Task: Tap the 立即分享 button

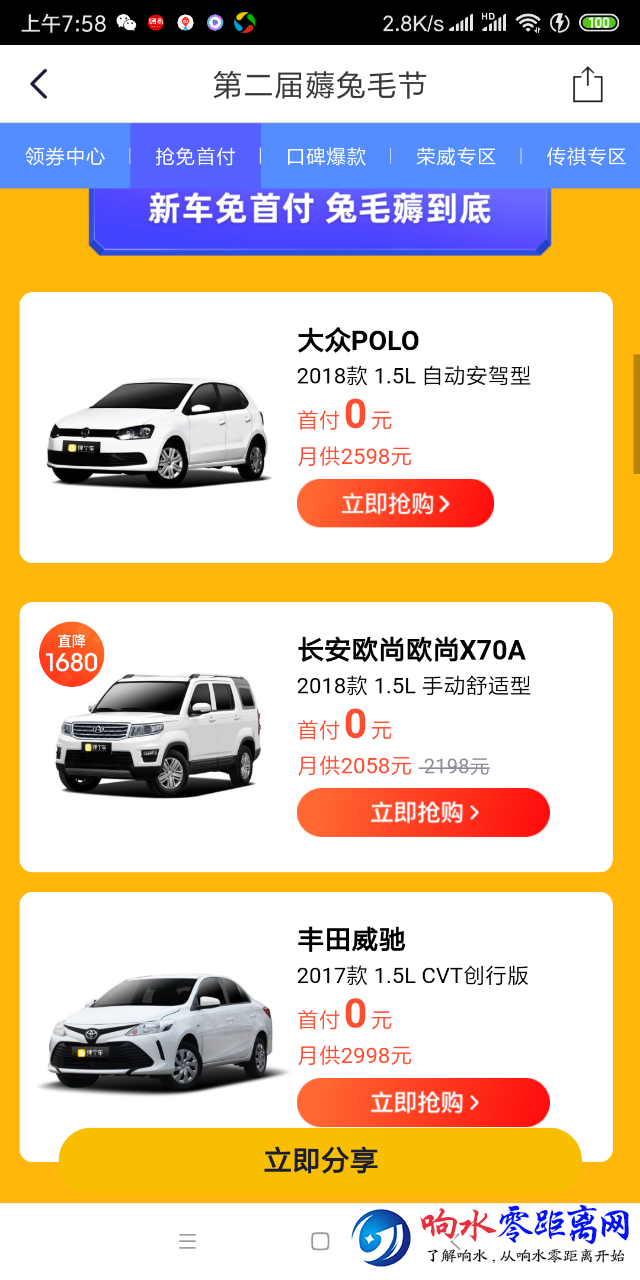Action: tap(320, 1160)
